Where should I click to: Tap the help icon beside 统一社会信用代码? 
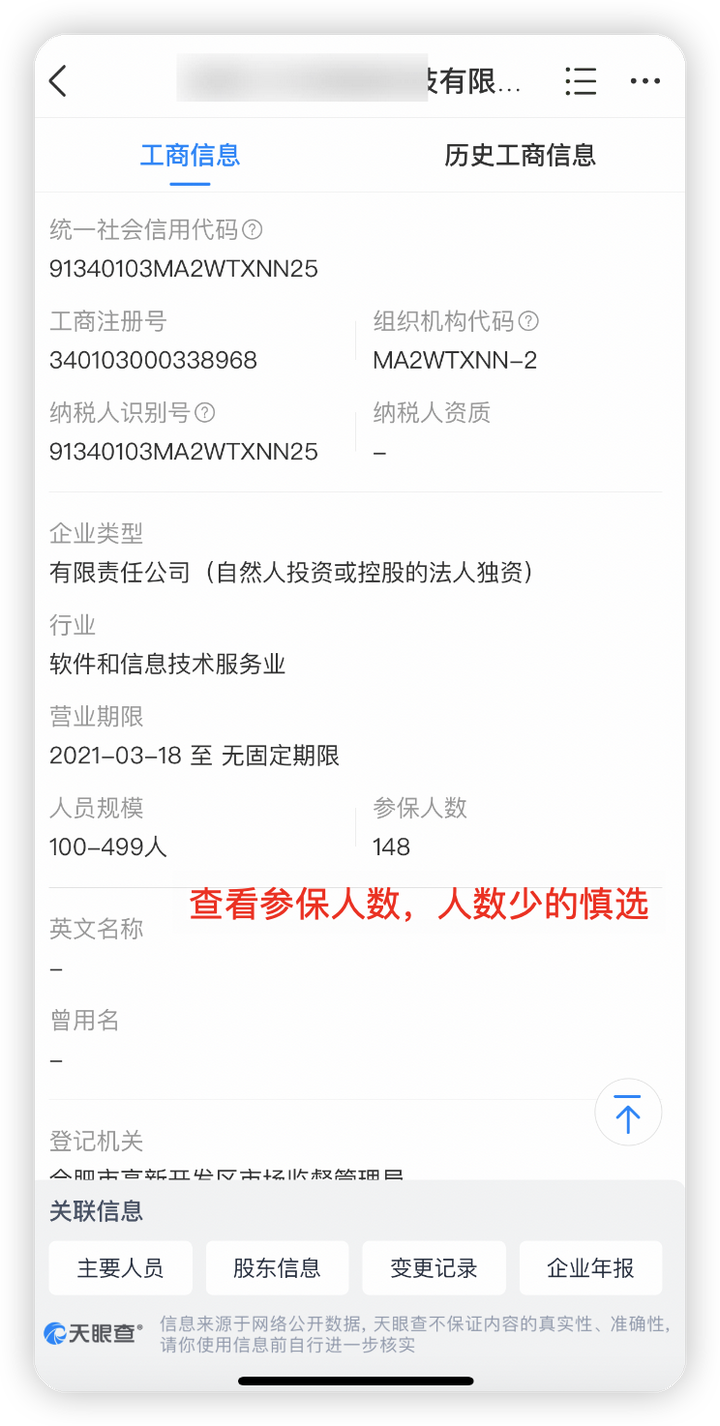click(253, 230)
